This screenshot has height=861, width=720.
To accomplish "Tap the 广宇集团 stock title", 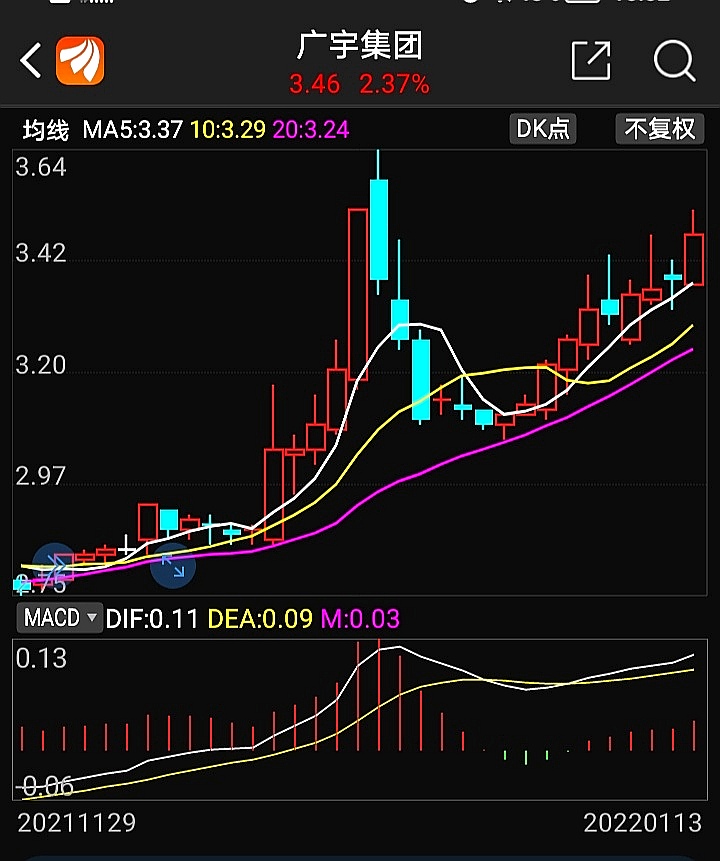I will [360, 46].
